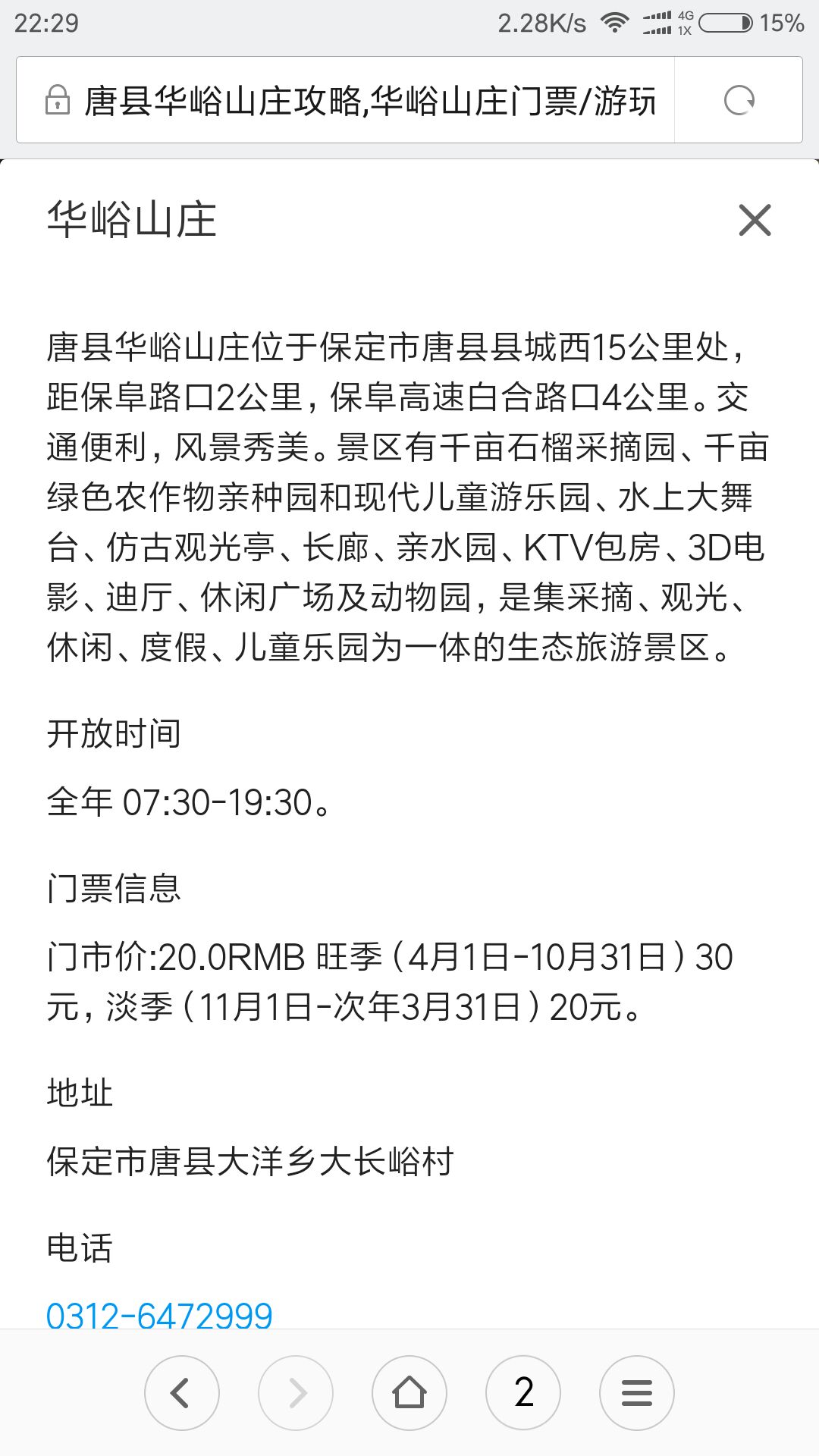Screen dimensions: 819x1456
Task: Close the 华峪山庄 detail panel
Action: [x=755, y=221]
